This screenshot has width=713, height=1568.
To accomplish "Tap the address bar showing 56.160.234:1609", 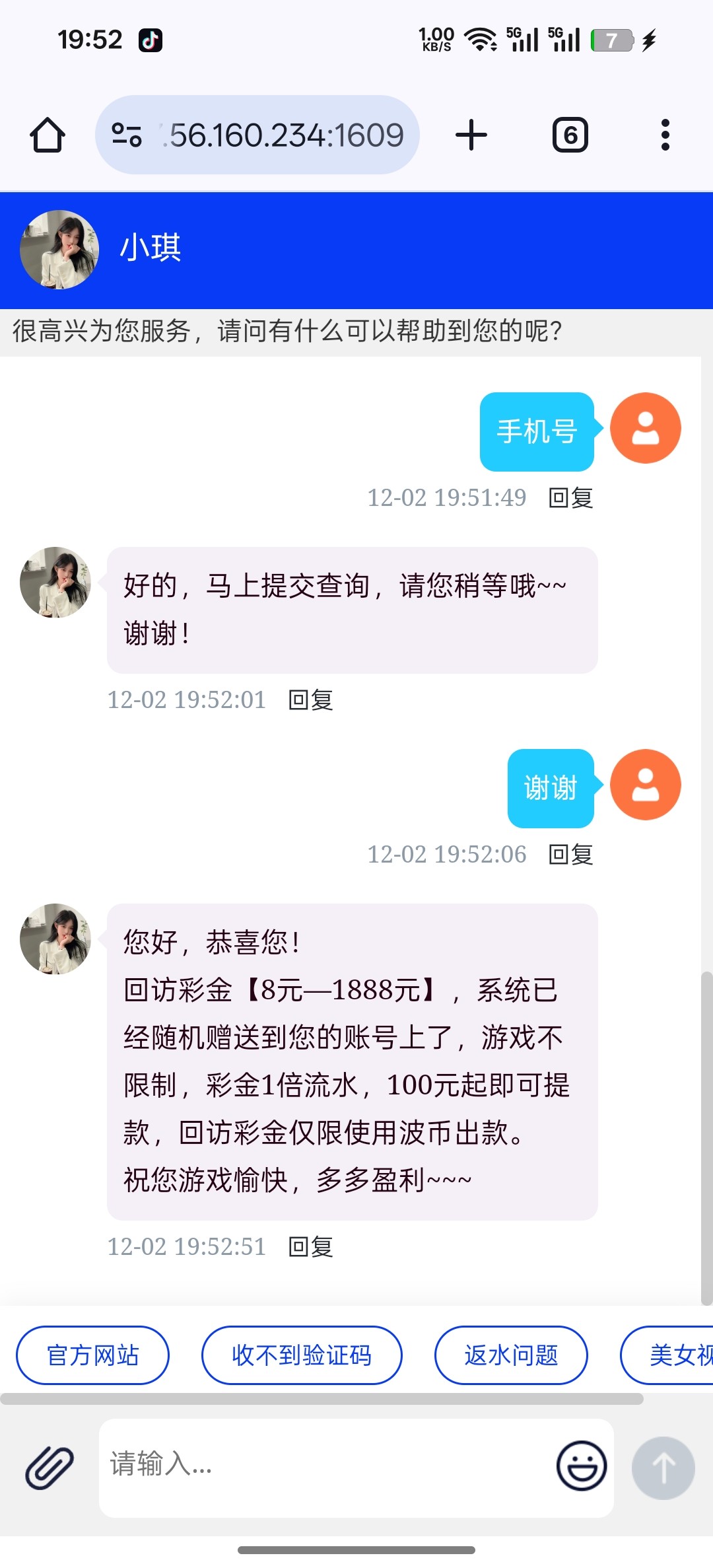I will [285, 135].
